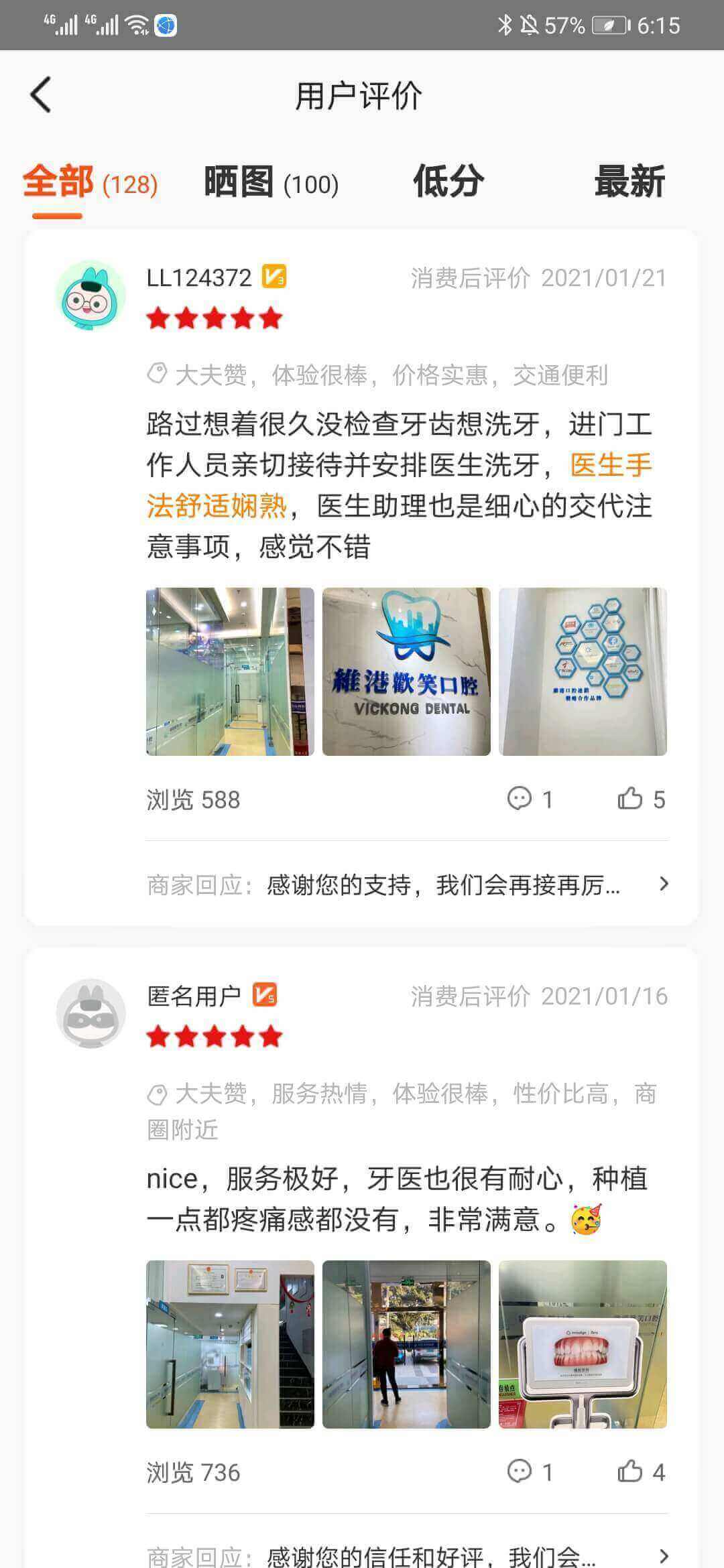Like LL124372's review
The width and height of the screenshot is (724, 1568).
[x=640, y=799]
